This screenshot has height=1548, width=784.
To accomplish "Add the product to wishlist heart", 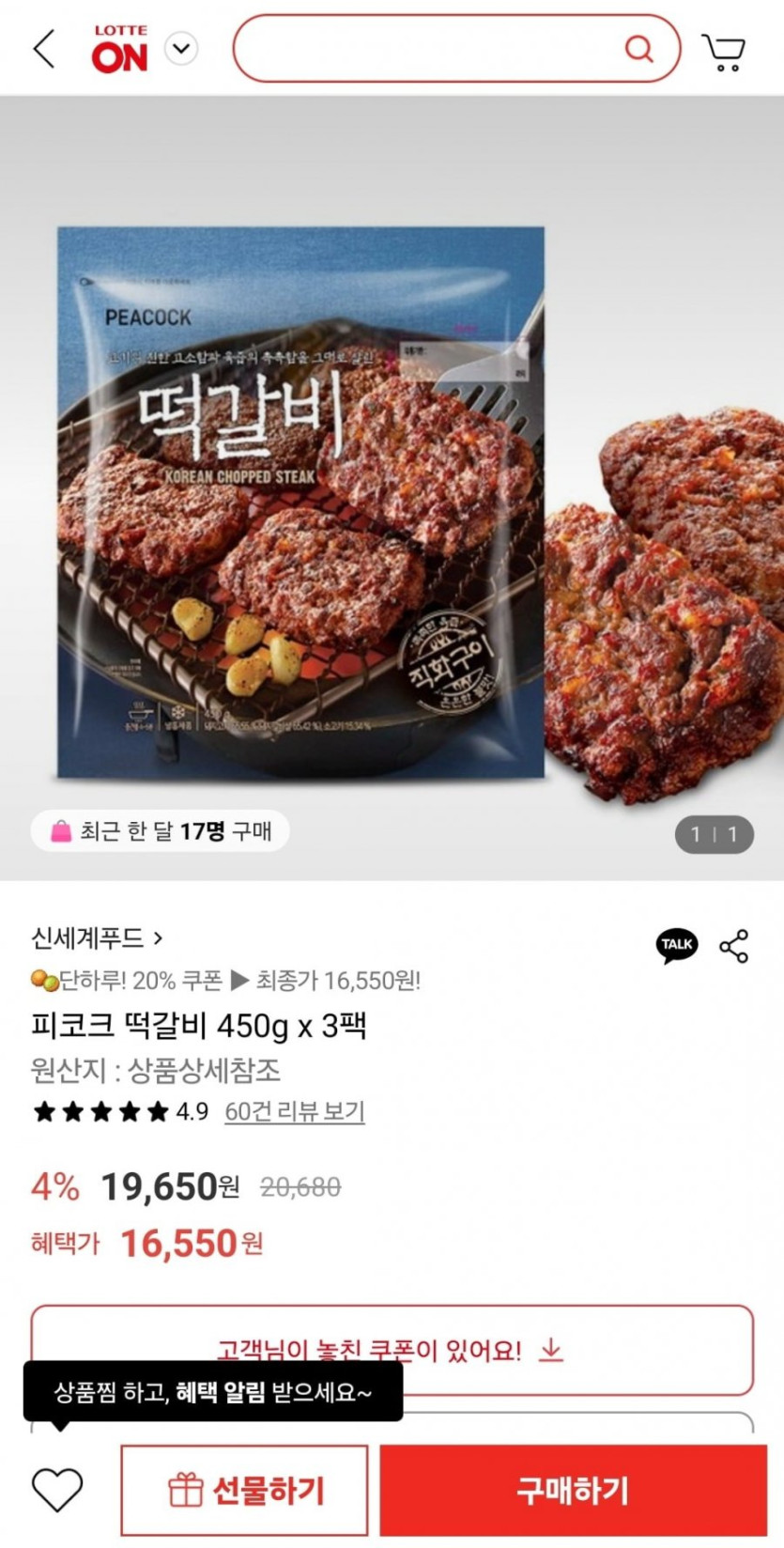I will tap(57, 1490).
